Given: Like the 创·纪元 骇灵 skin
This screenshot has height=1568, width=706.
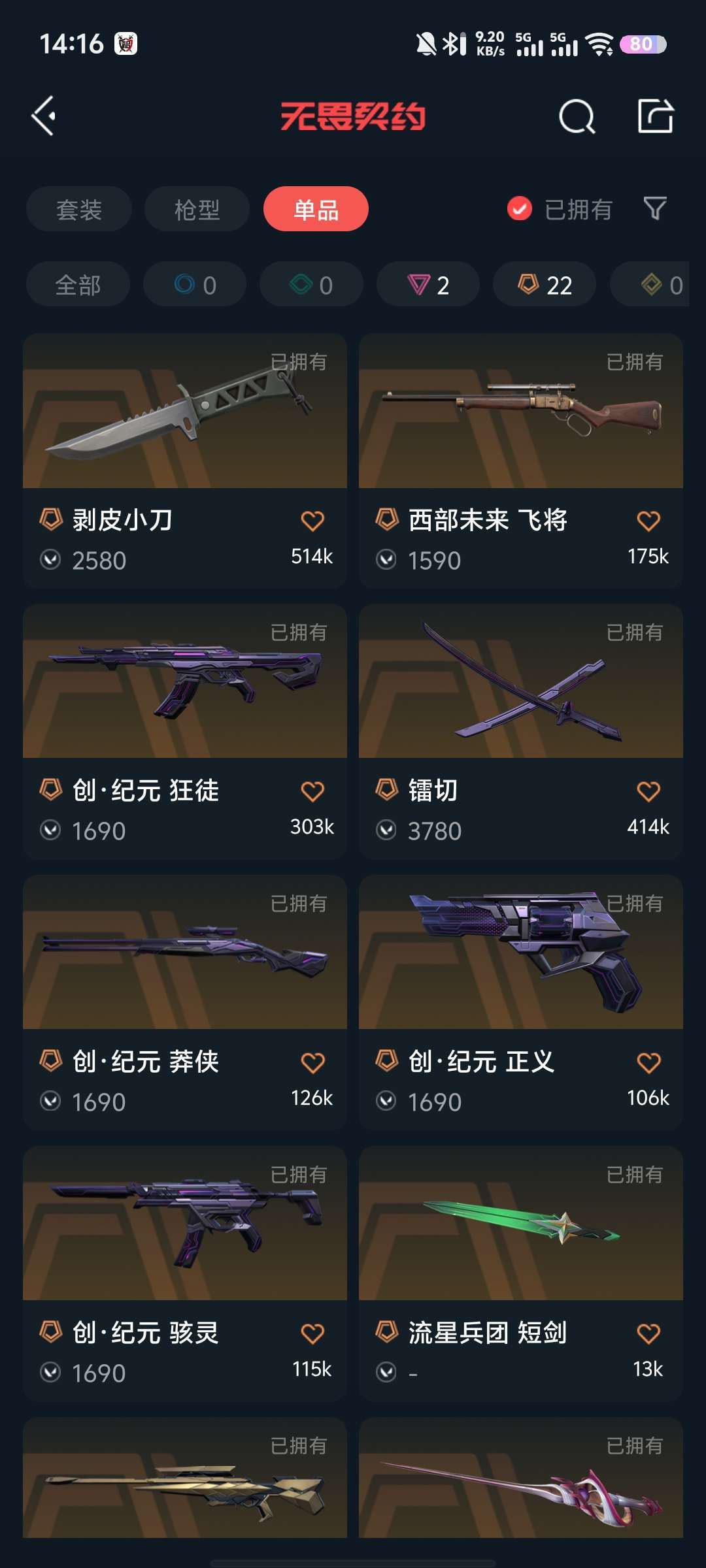Looking at the screenshot, I should click(312, 1333).
